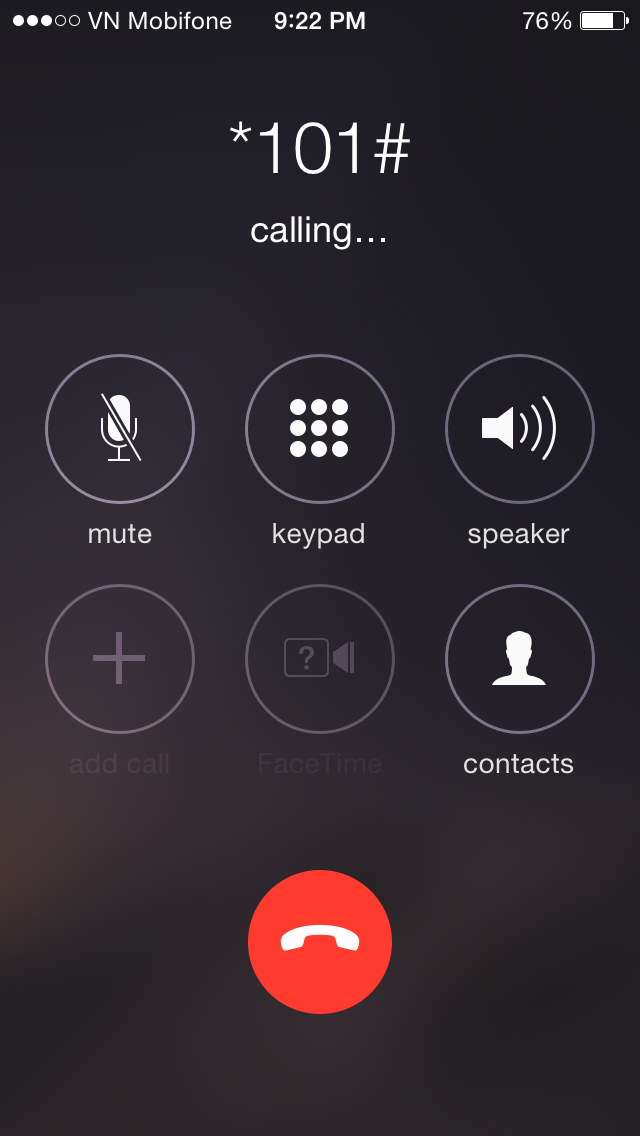Mute the microphone during the call

[120, 429]
